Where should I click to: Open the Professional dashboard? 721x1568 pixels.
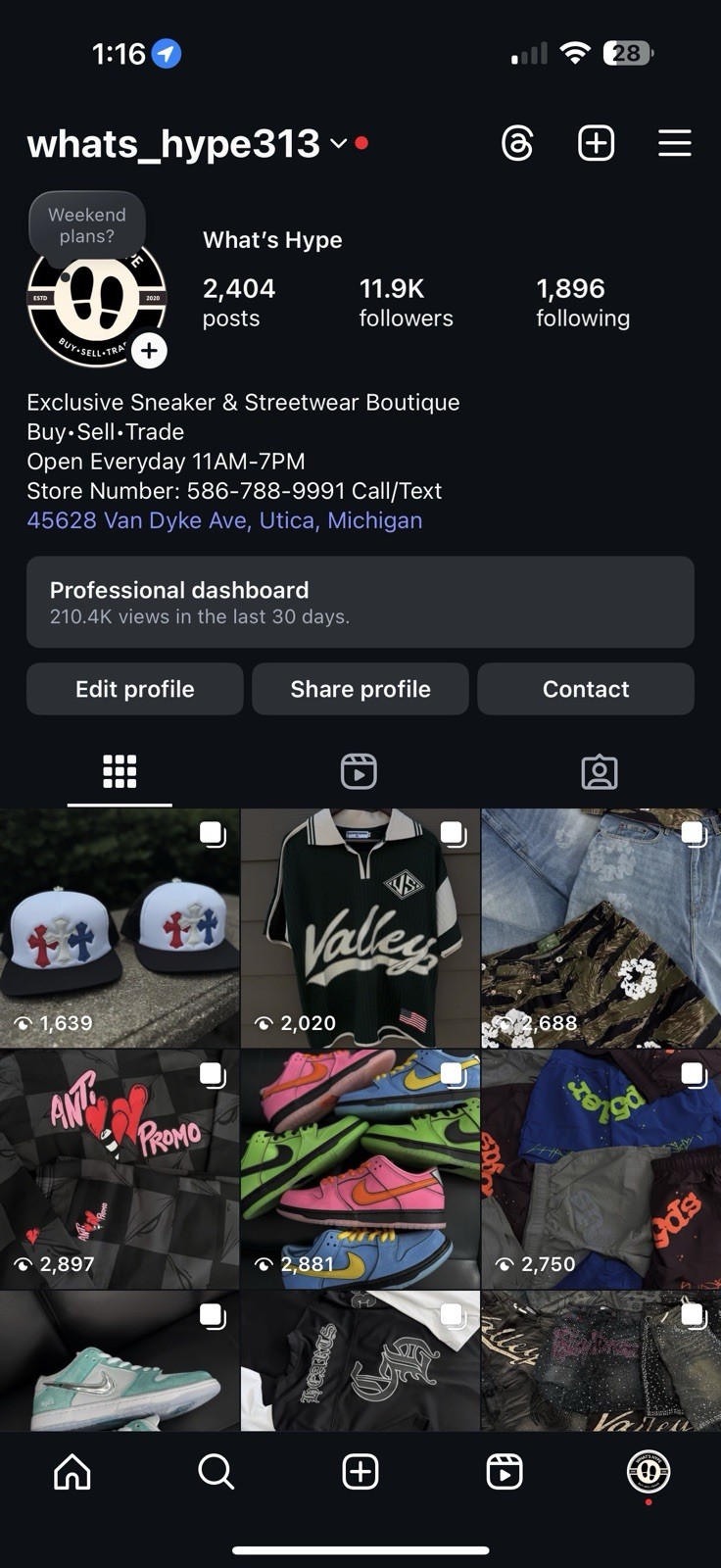pyautogui.click(x=360, y=602)
